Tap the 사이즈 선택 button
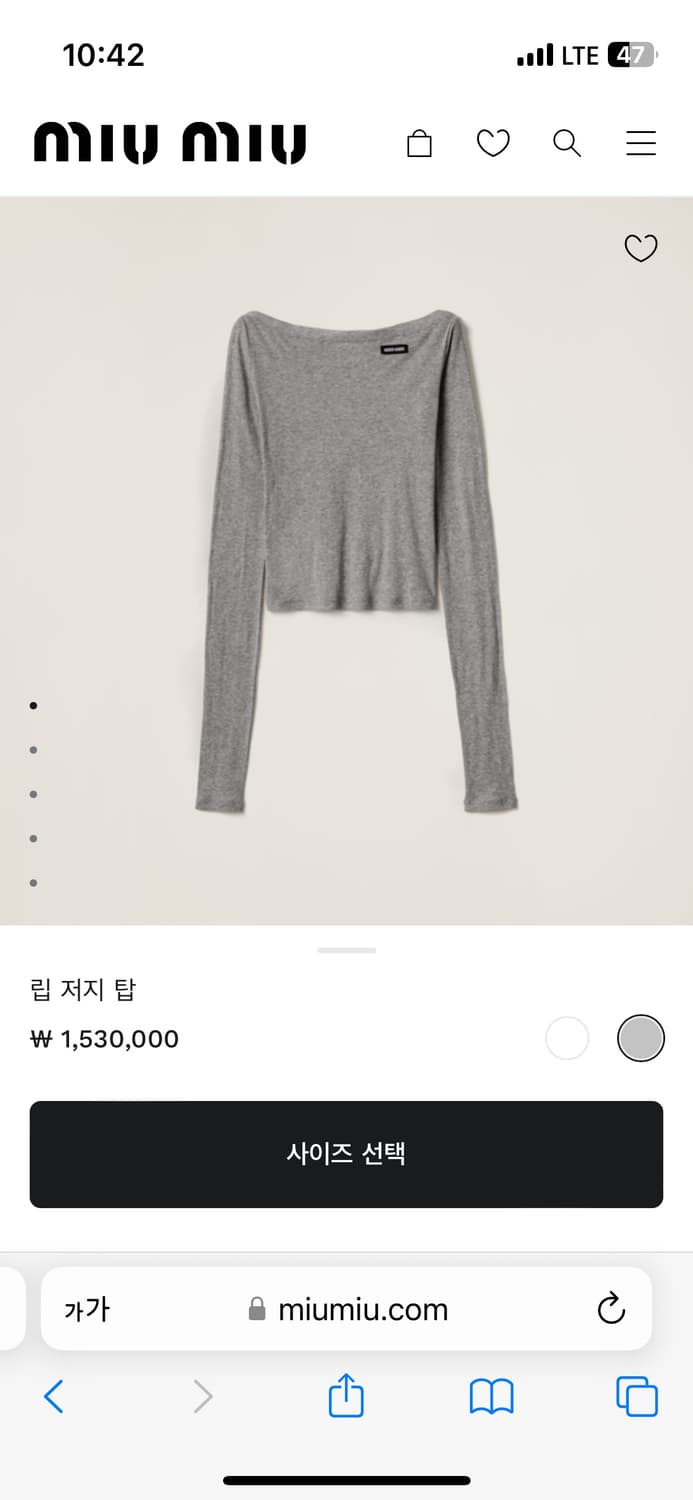 click(346, 1154)
